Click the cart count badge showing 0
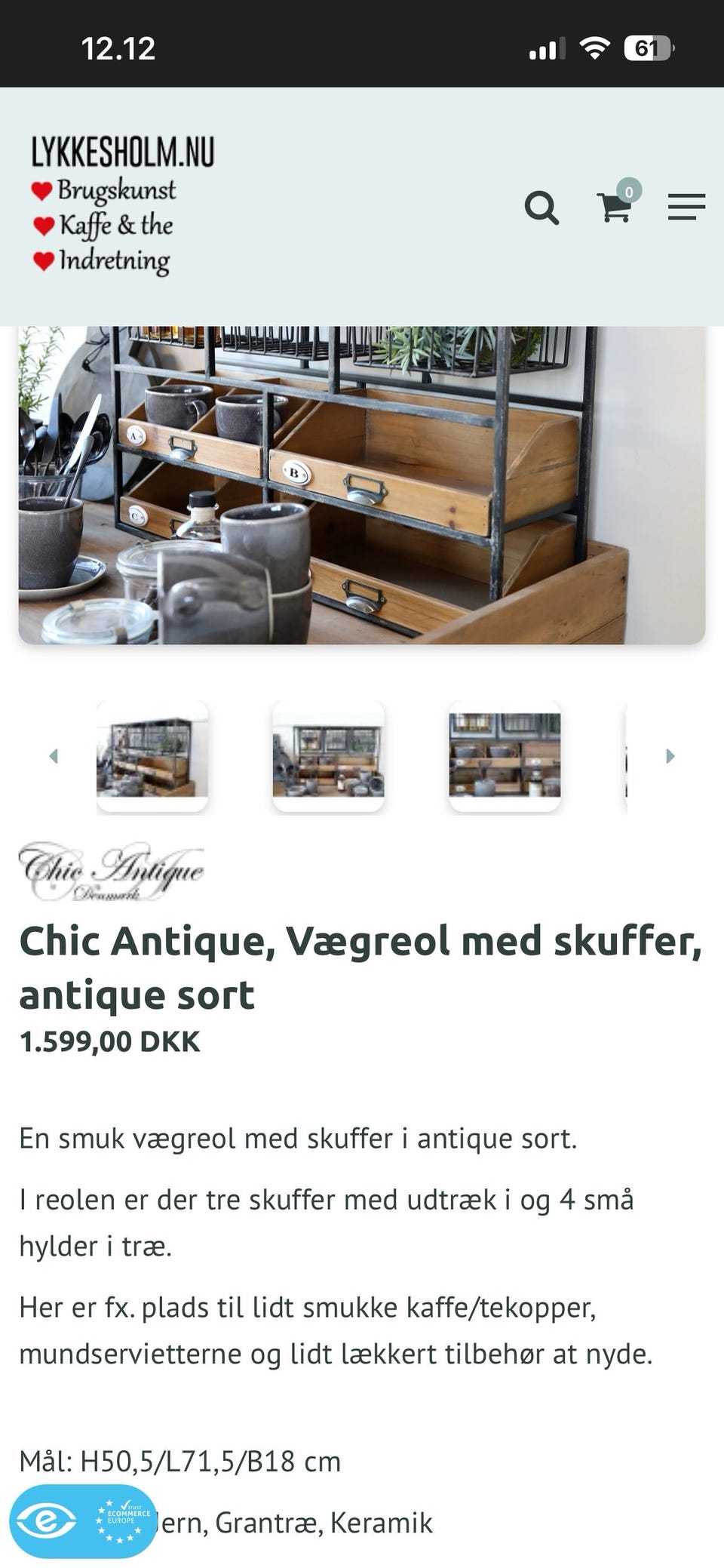This screenshot has height=1568, width=724. point(629,191)
